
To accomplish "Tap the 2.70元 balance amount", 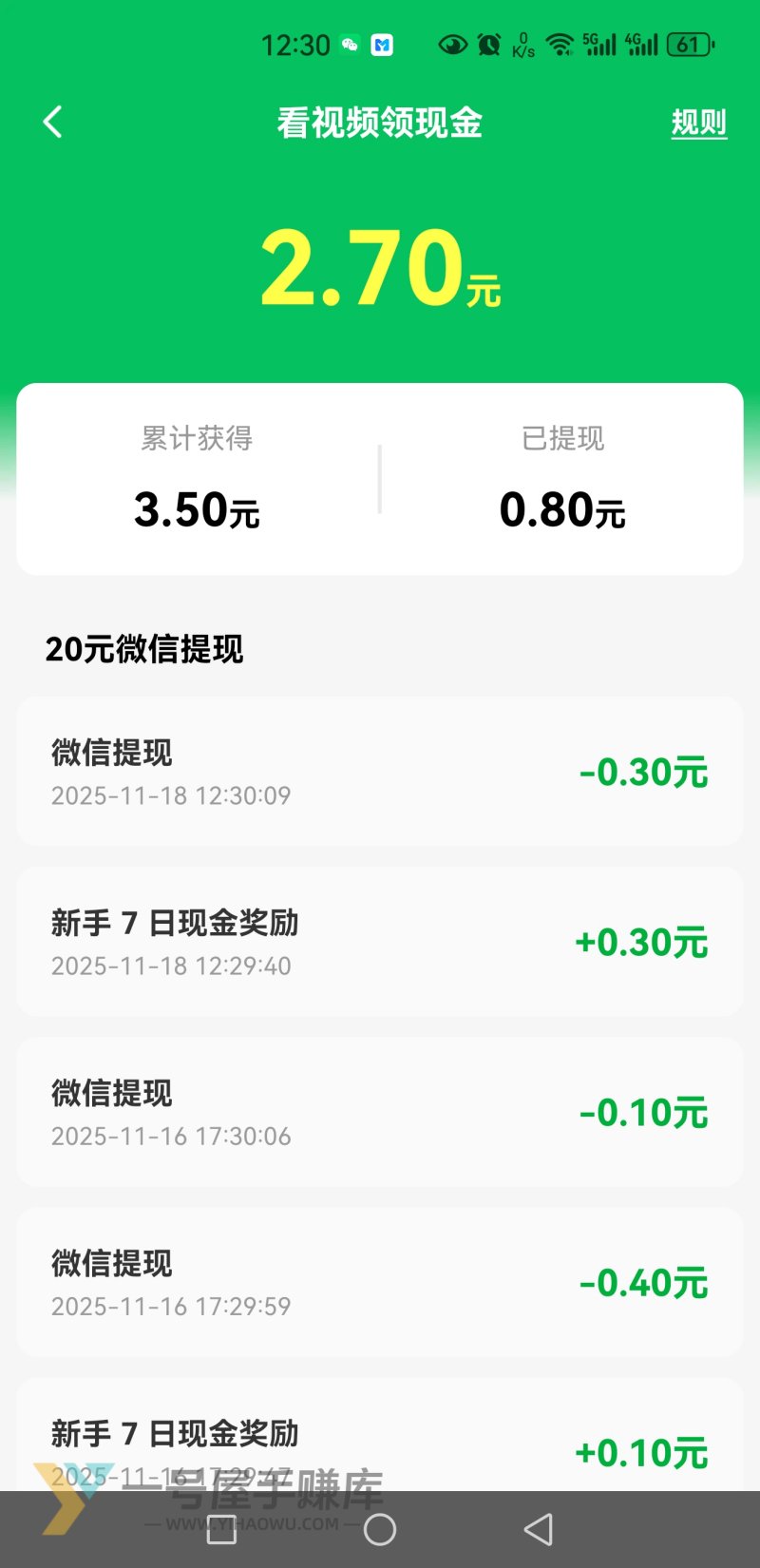I will (379, 269).
